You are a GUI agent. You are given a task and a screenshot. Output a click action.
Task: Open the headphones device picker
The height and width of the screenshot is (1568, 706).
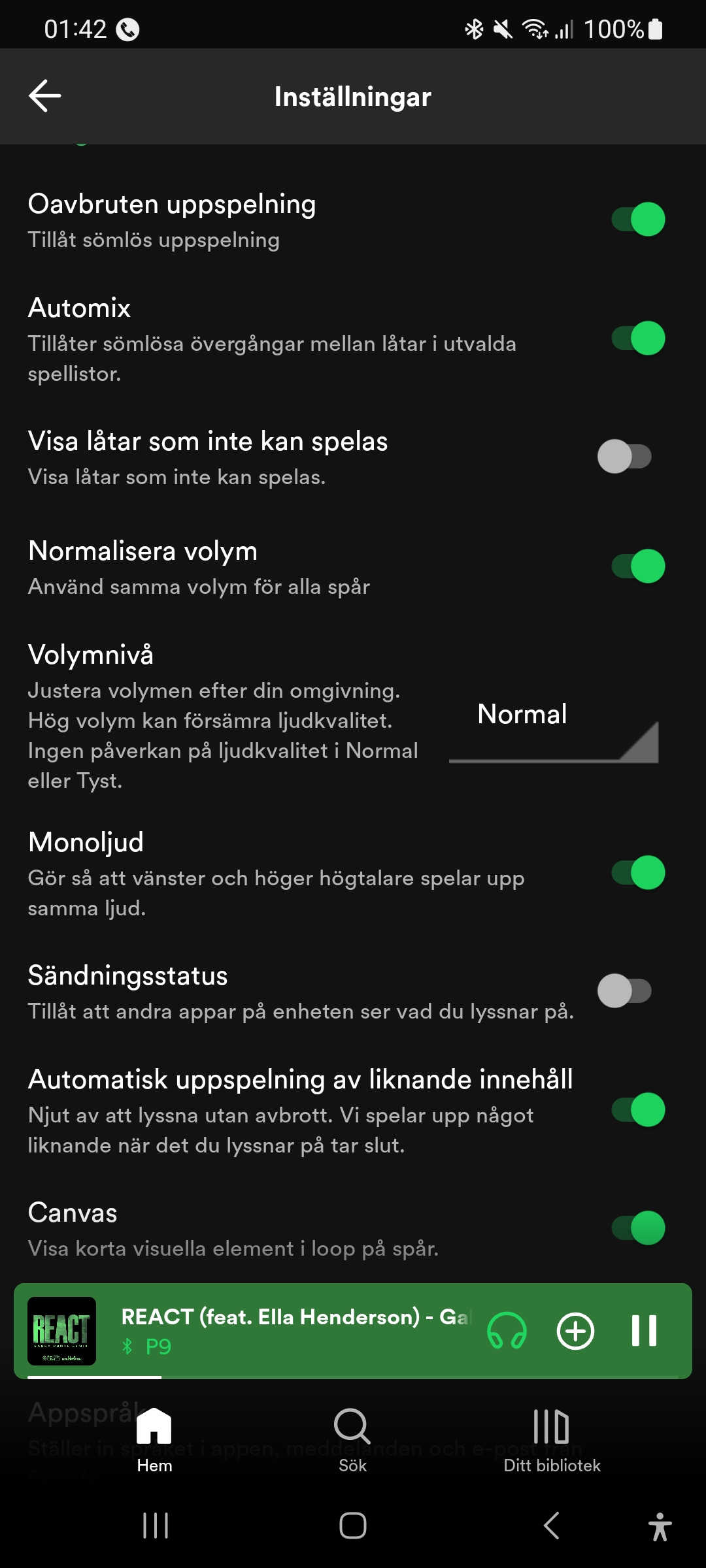[507, 1331]
